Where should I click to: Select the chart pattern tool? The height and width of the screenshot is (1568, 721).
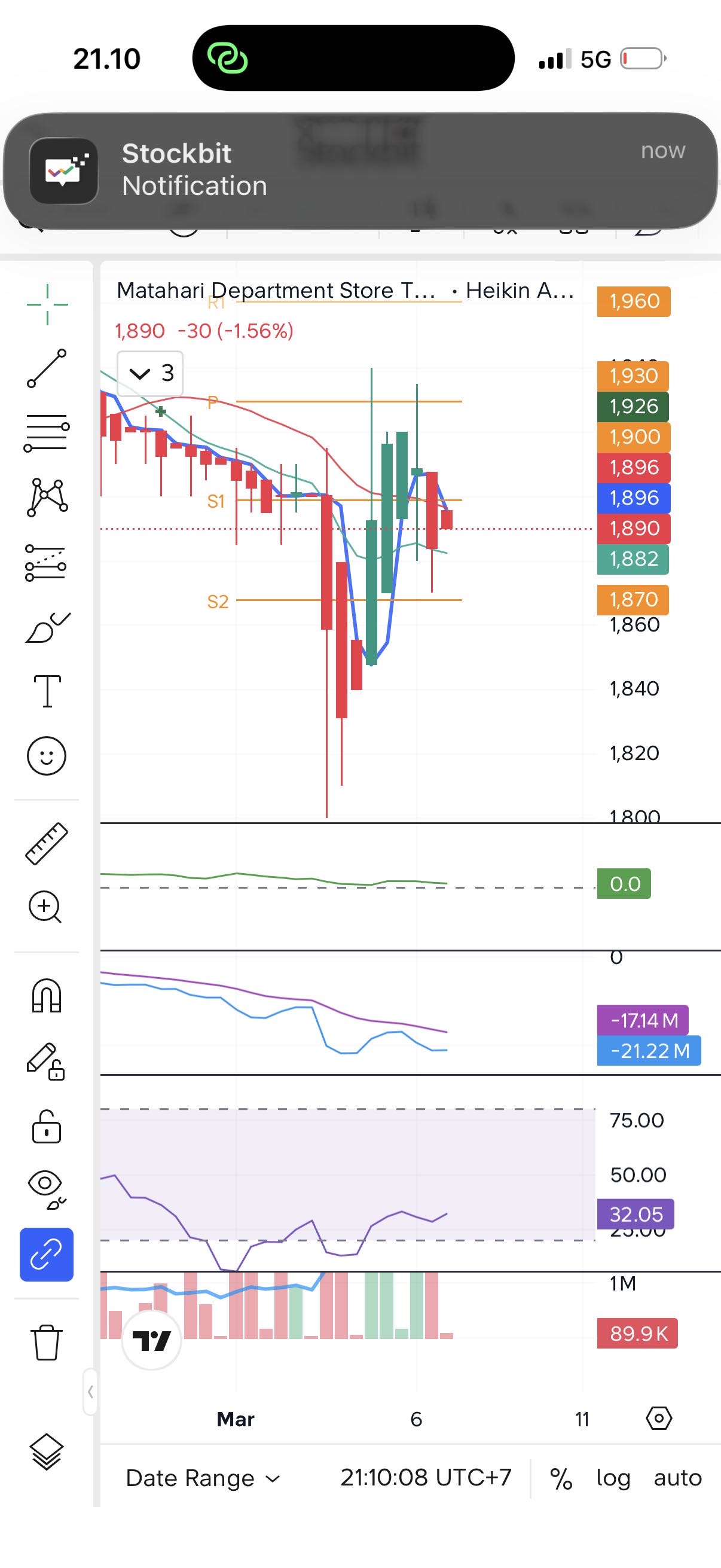47,498
